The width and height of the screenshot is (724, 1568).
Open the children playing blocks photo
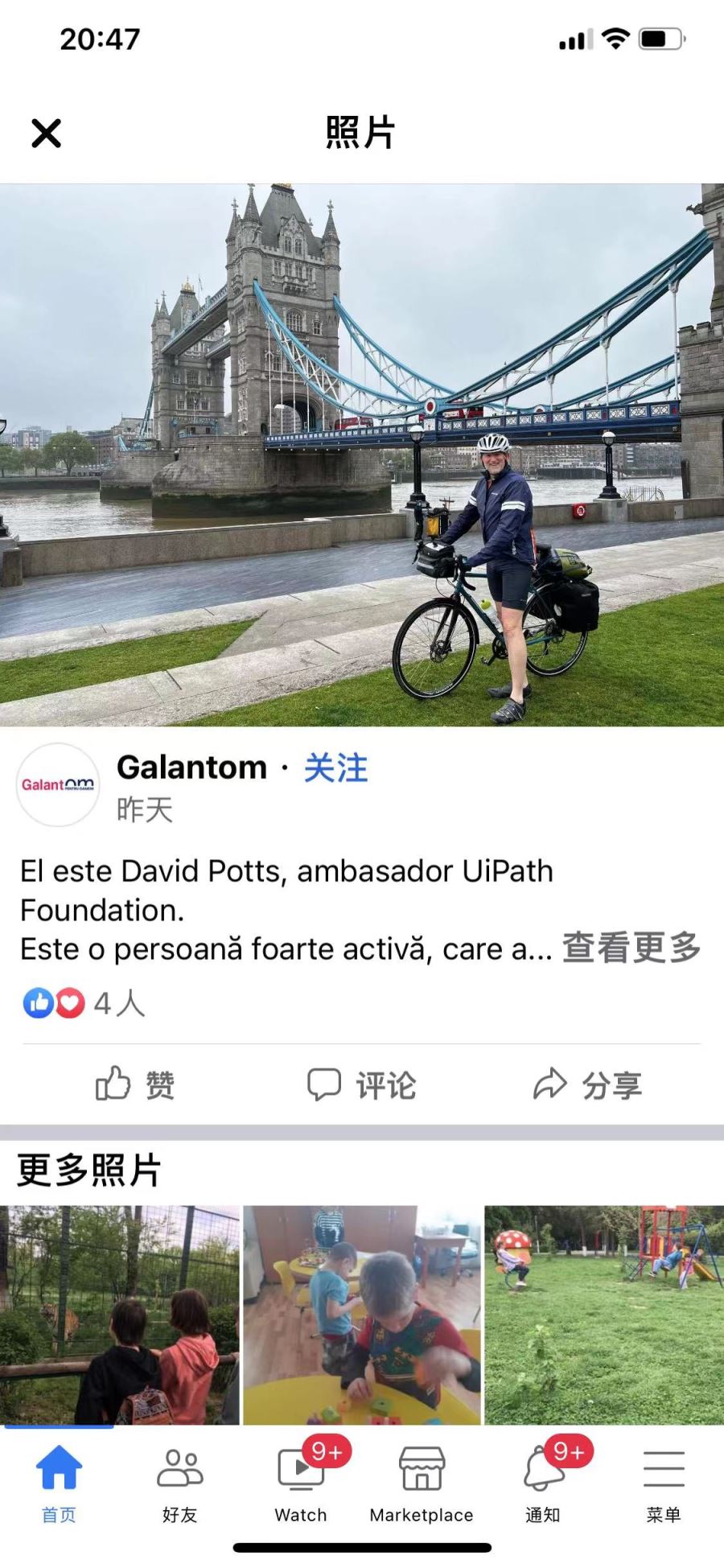click(x=362, y=1314)
